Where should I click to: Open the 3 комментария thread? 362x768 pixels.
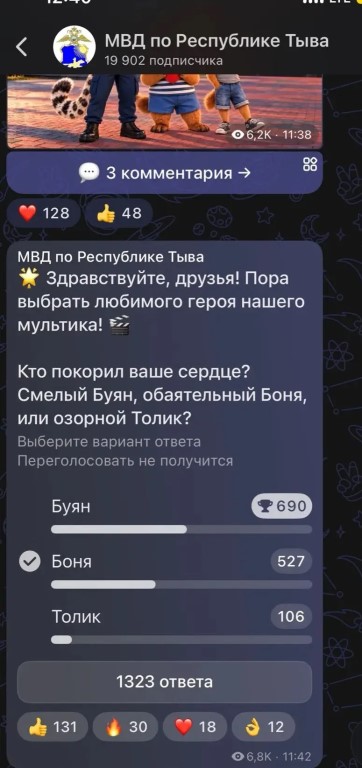(165, 173)
